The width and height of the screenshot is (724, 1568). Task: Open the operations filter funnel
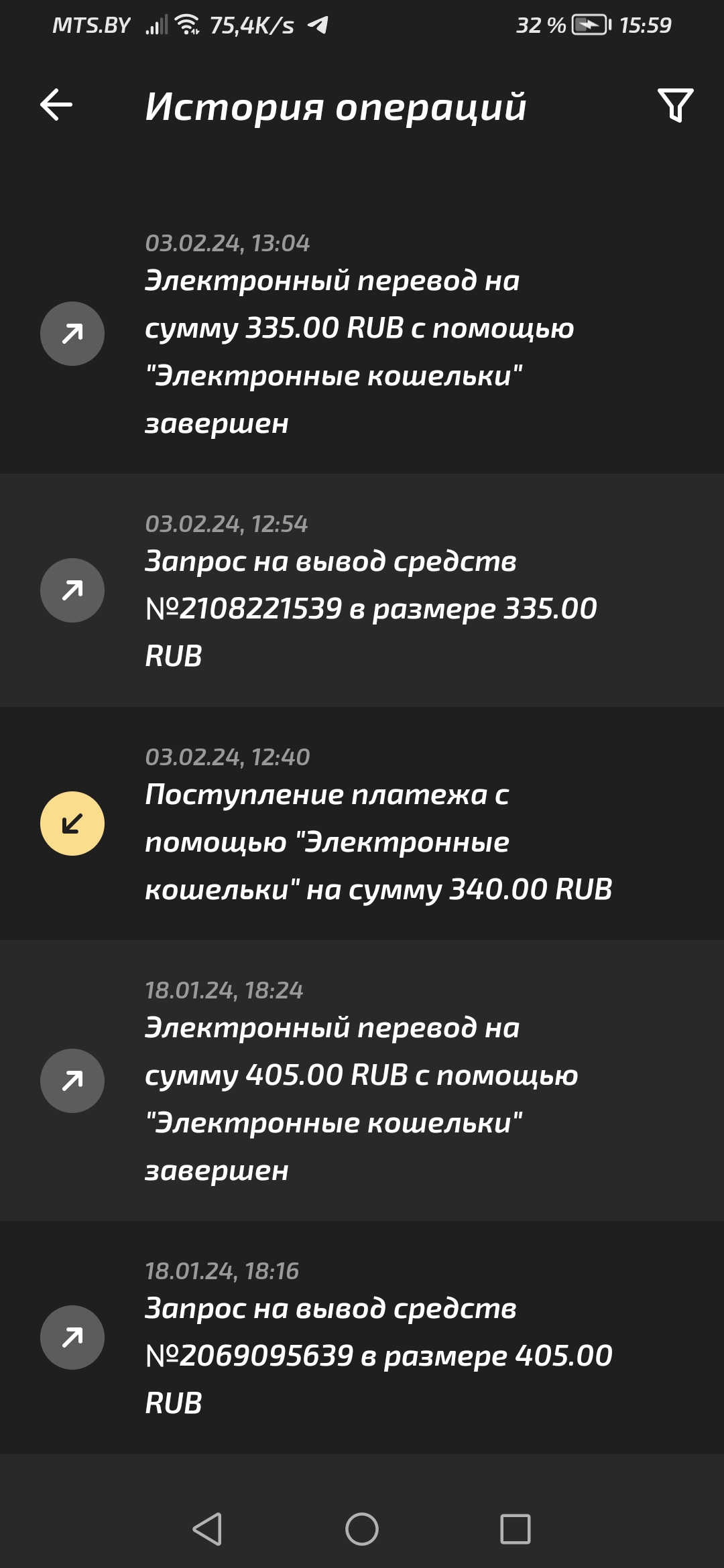pyautogui.click(x=675, y=105)
